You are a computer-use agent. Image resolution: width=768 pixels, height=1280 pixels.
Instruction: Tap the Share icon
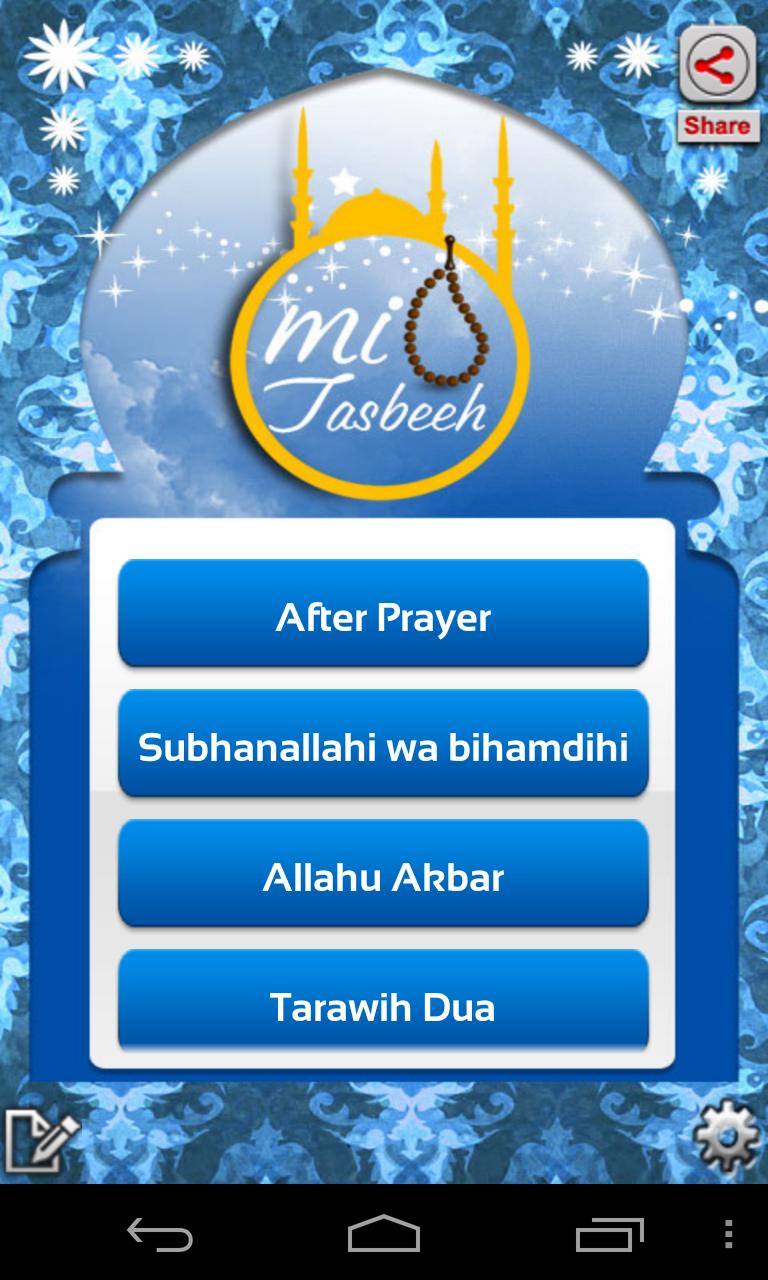717,68
